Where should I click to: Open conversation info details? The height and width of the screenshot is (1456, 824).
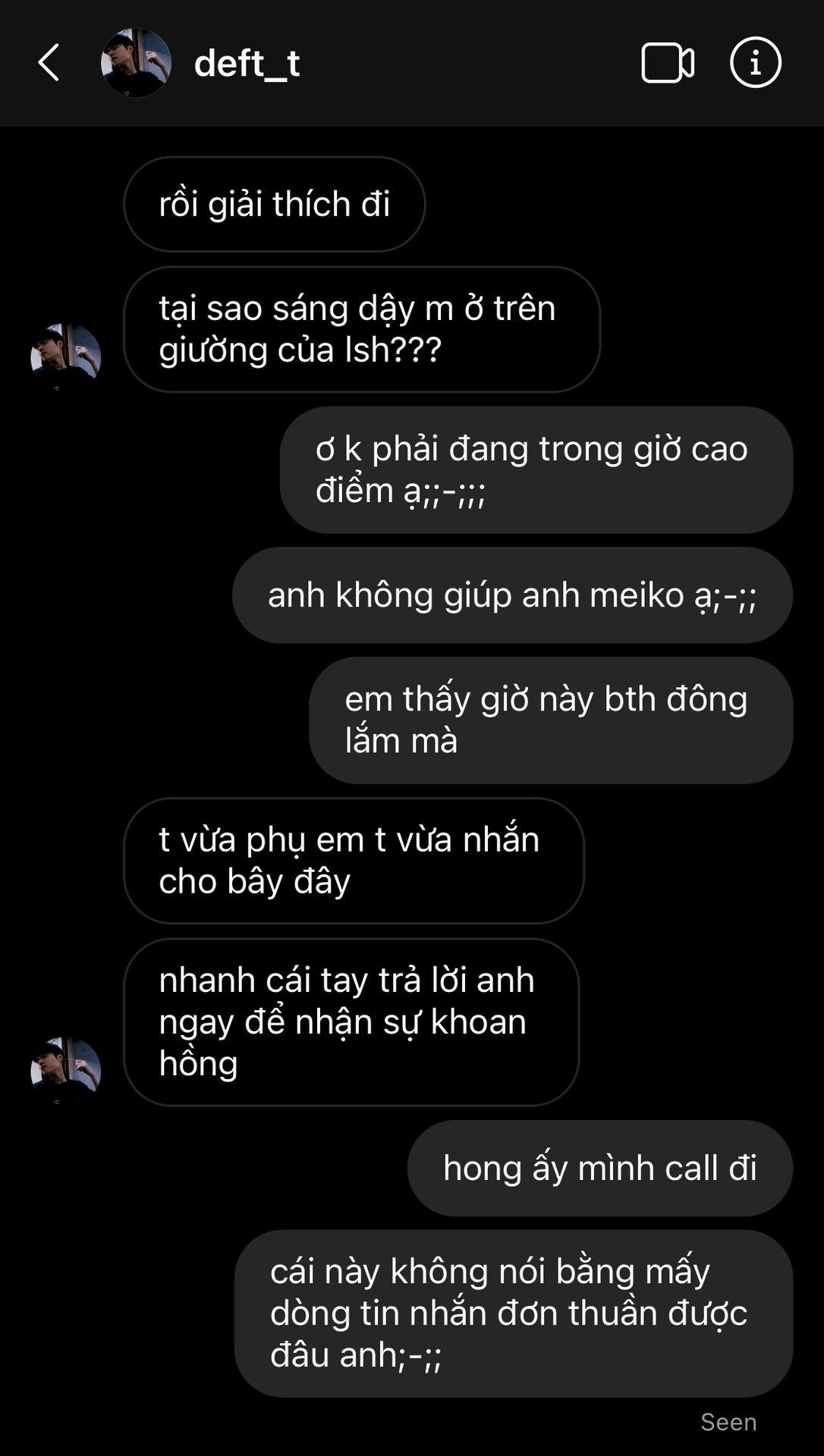[755, 63]
